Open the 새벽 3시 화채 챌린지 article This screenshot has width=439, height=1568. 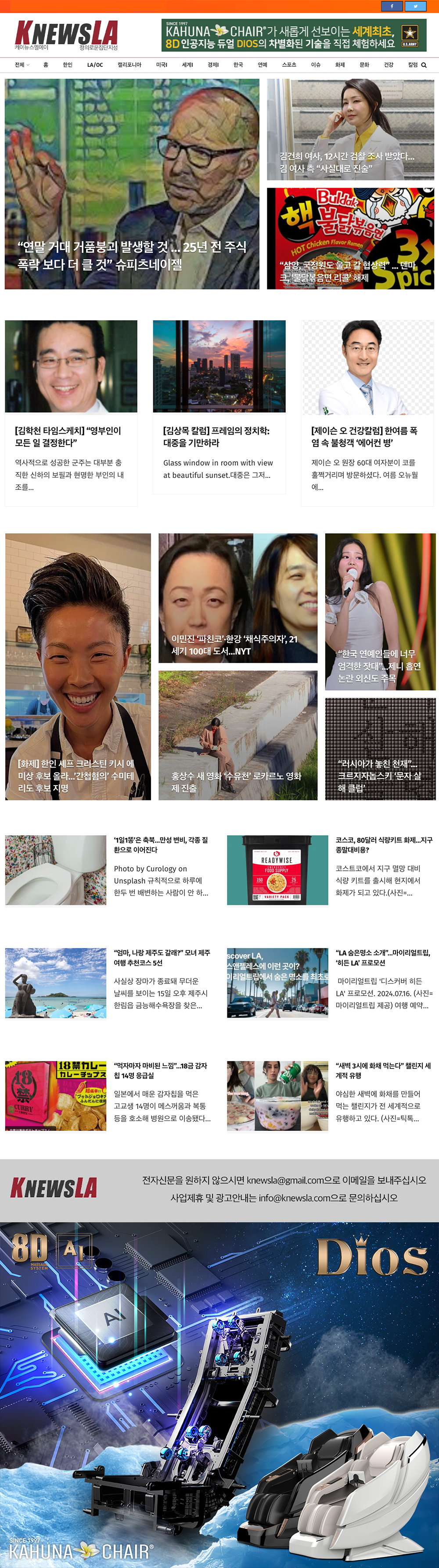pyautogui.click(x=384, y=1070)
